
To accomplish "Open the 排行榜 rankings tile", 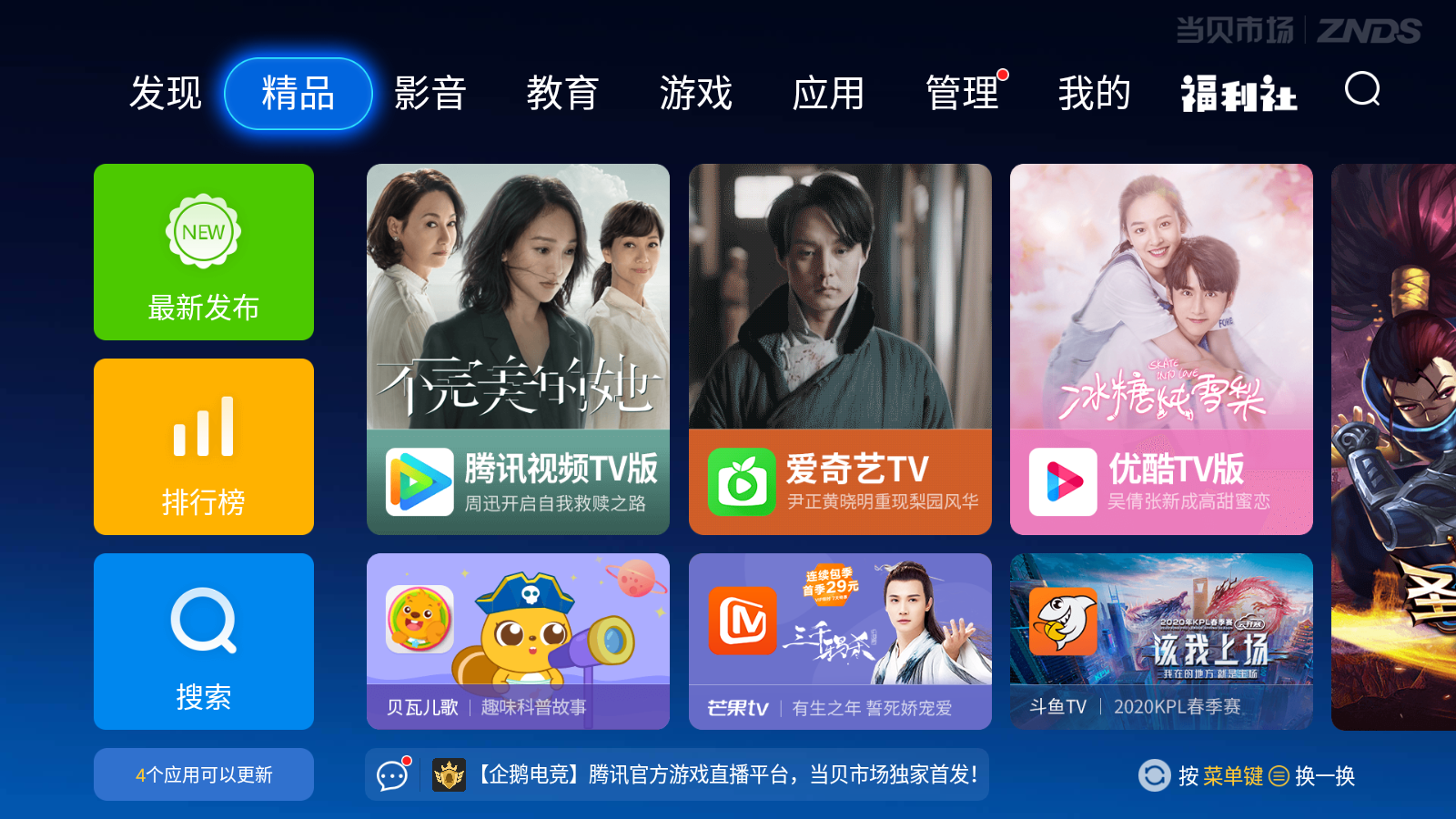I will pos(204,447).
